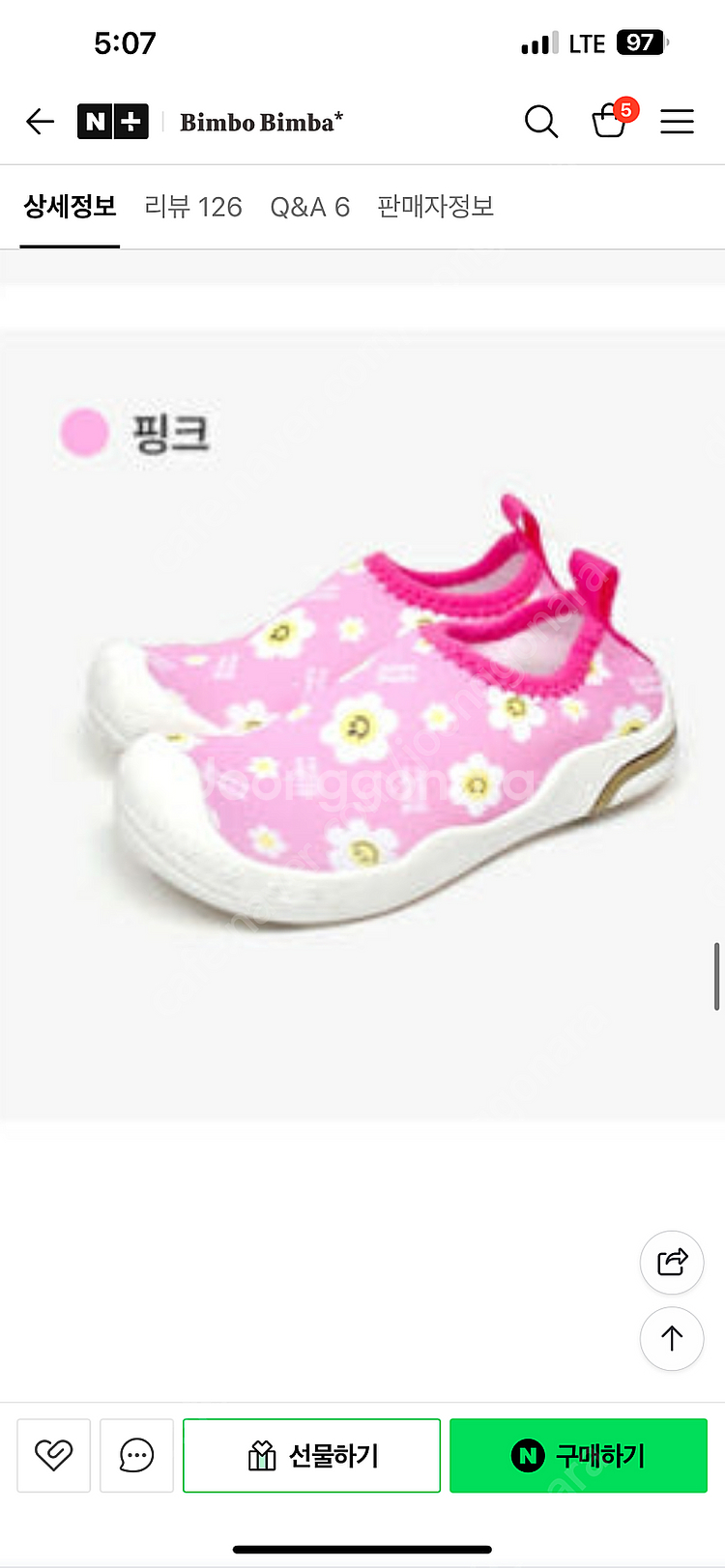Open the Bimbo Bimba store page

(261, 122)
